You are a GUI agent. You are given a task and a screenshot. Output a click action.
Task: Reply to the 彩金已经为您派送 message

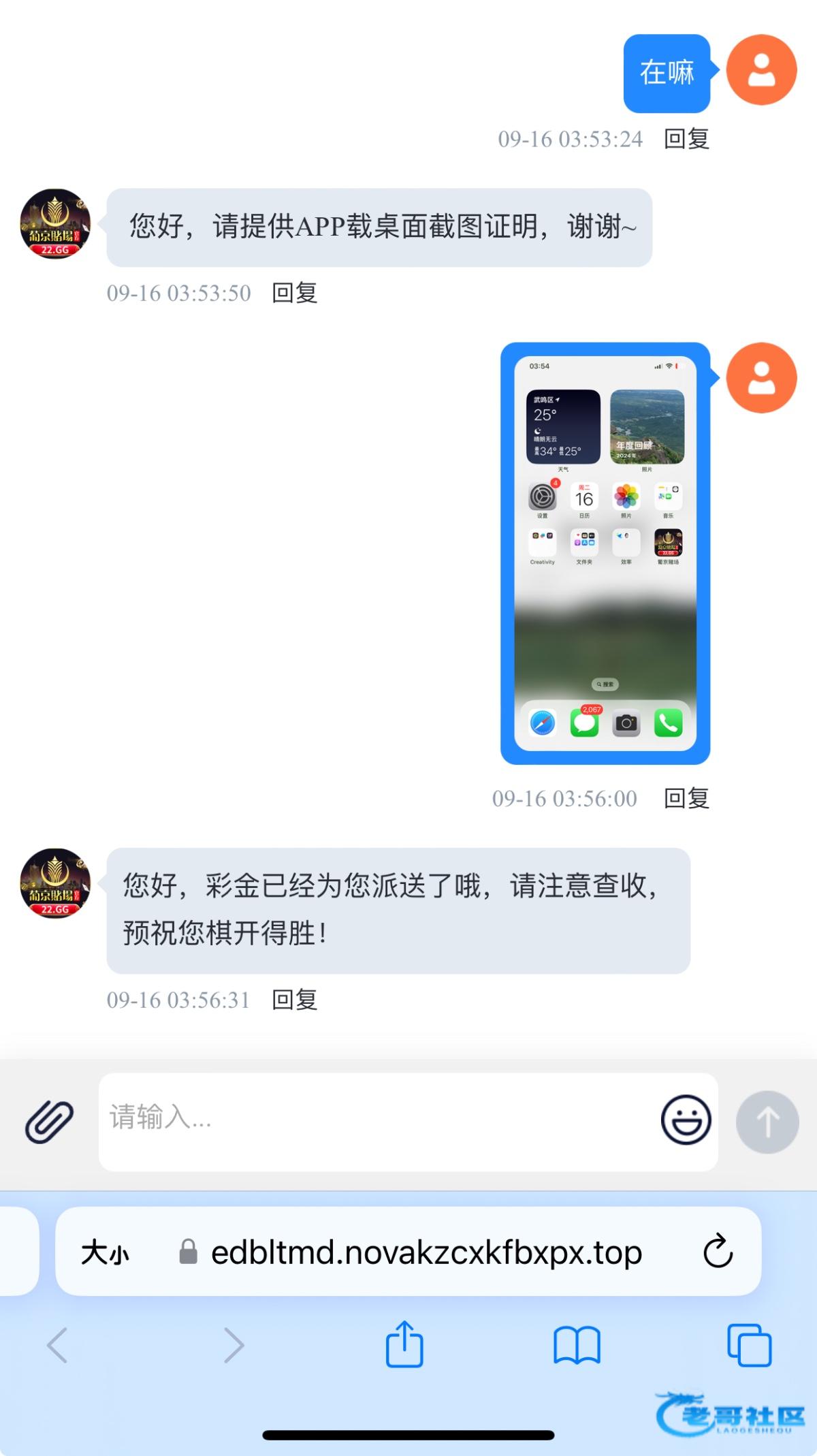tap(294, 1000)
